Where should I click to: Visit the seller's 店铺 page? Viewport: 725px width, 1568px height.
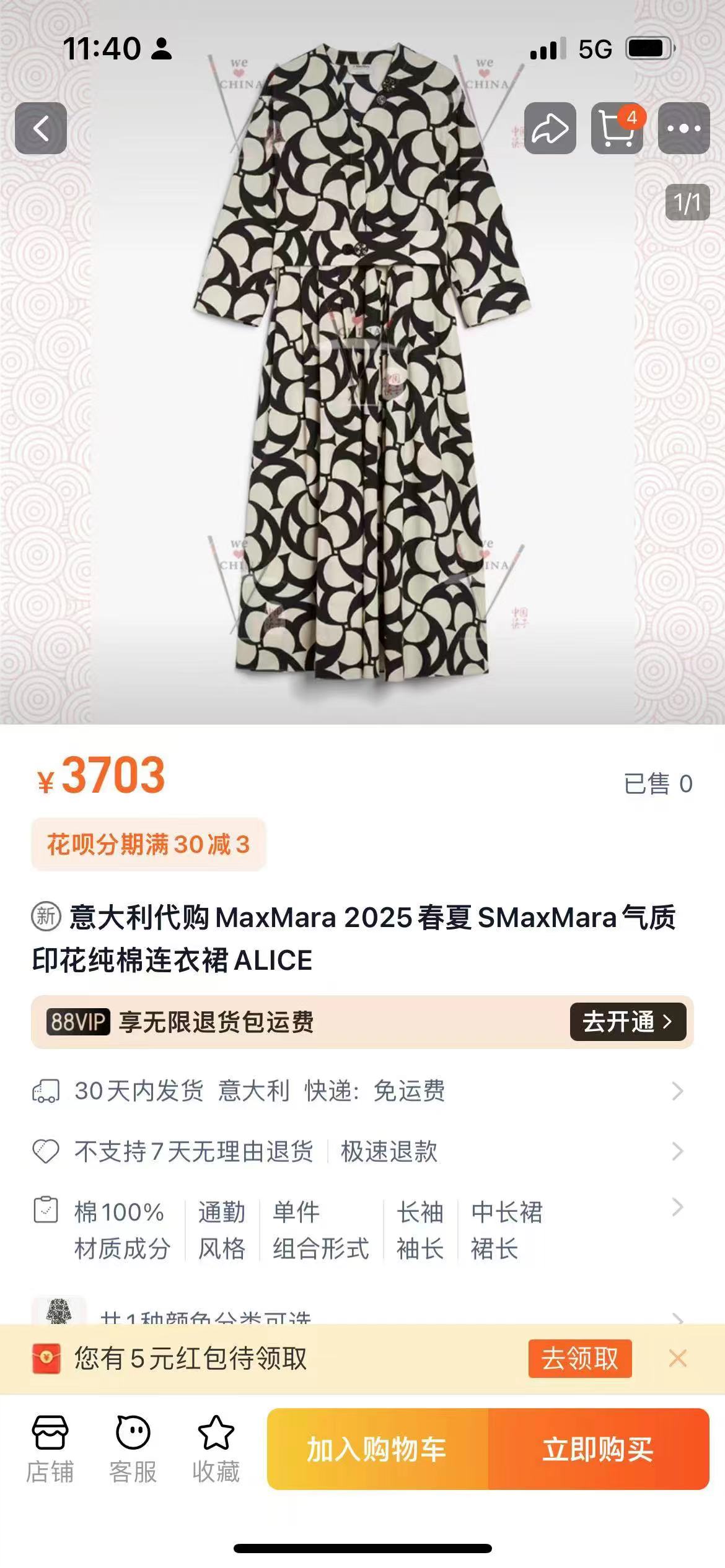50,1449
